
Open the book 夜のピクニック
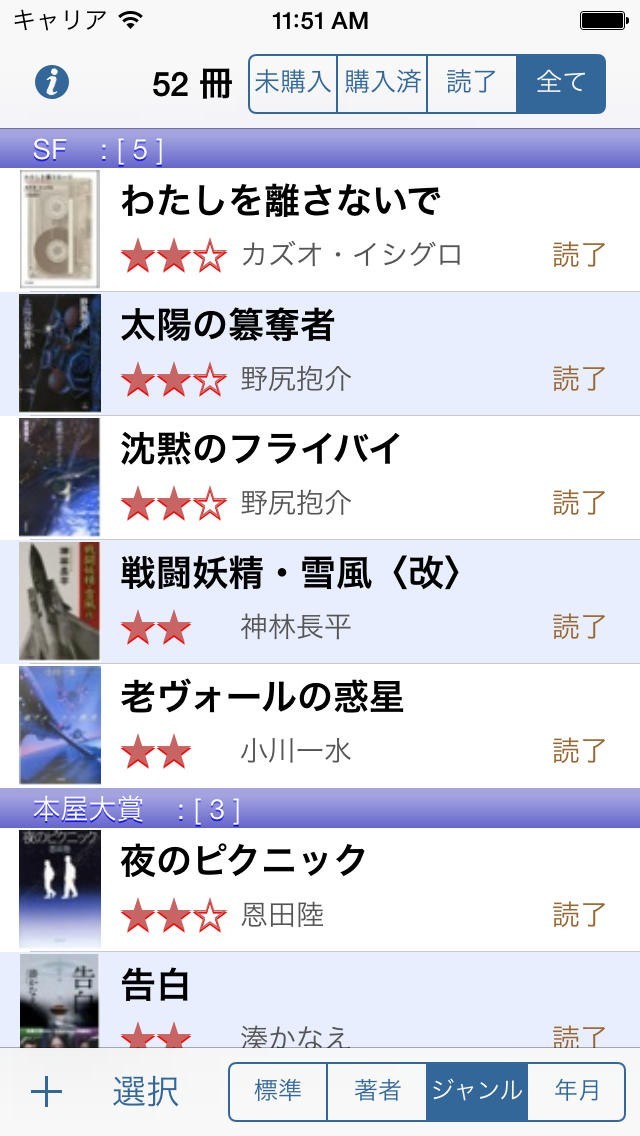330,889
